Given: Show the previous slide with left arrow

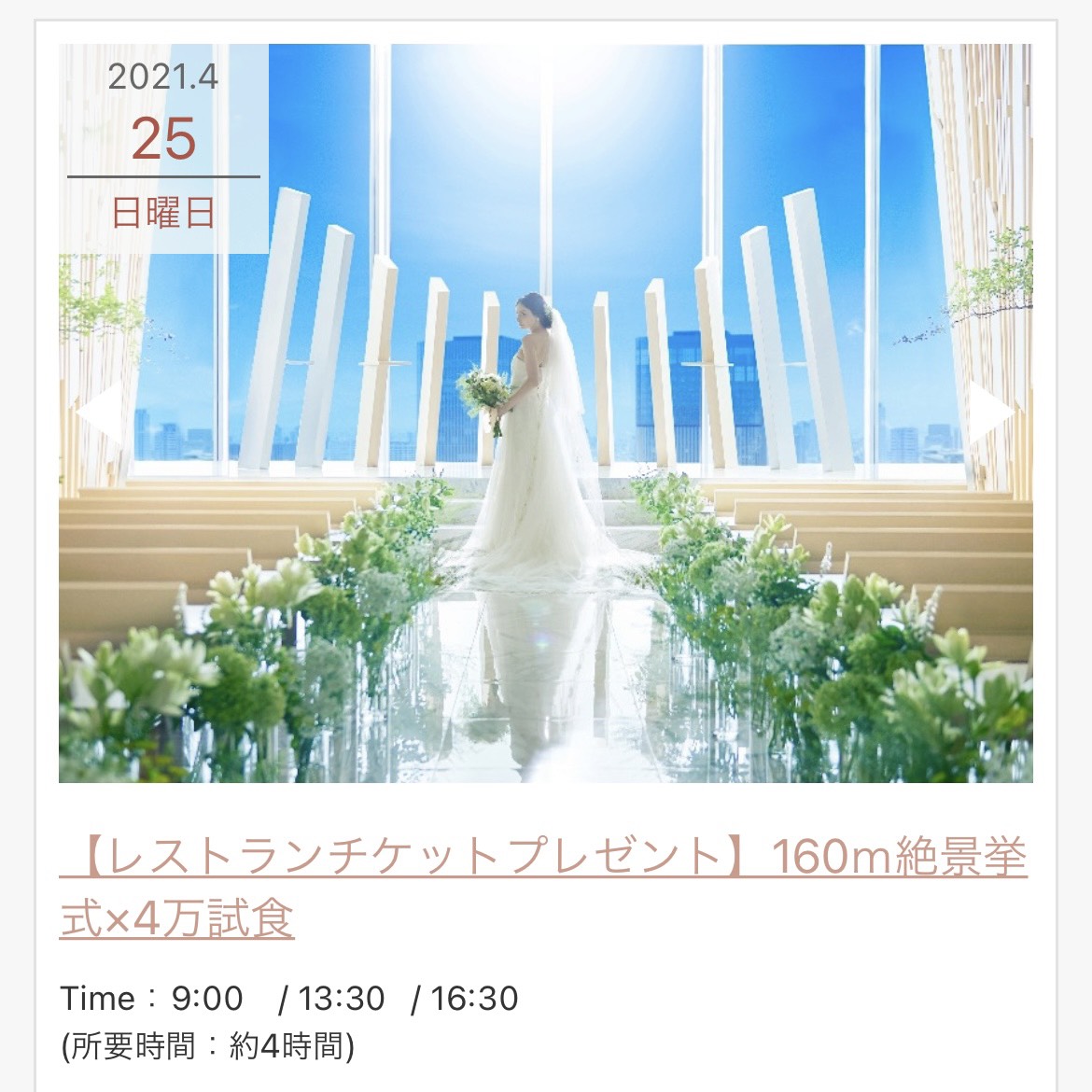Looking at the screenshot, I should coord(97,412).
